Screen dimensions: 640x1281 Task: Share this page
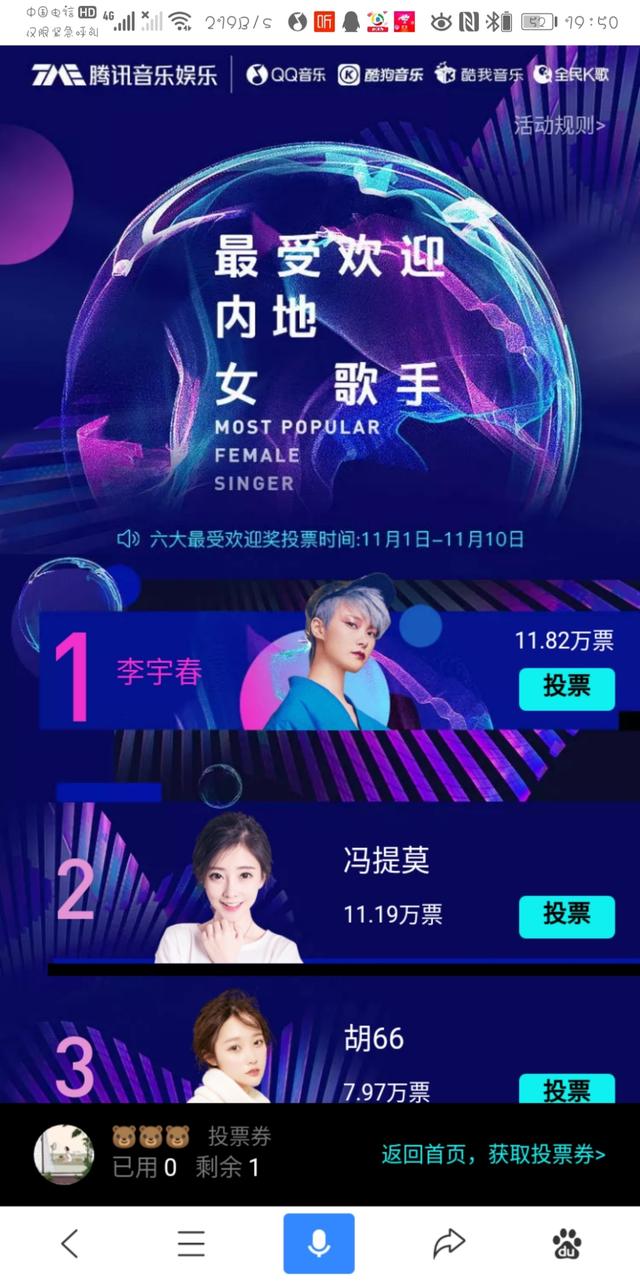coord(448,1243)
